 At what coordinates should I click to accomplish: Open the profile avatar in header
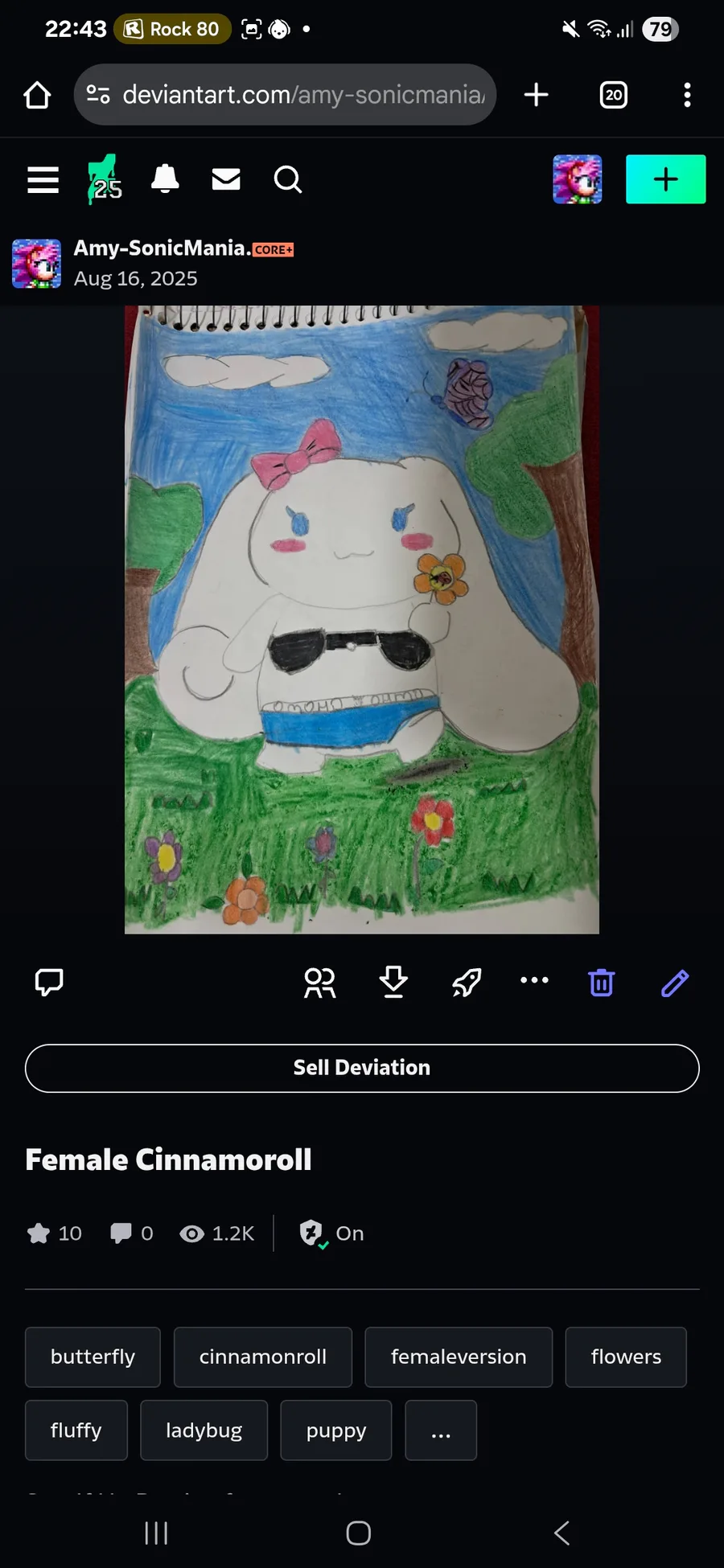577,179
